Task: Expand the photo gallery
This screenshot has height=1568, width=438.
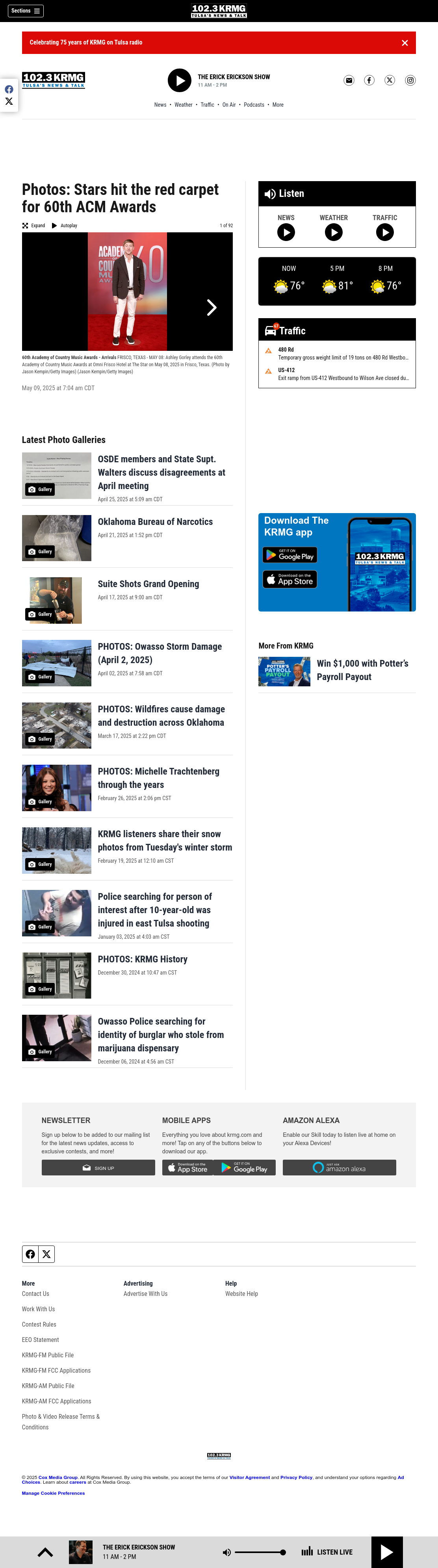Action: (x=33, y=225)
